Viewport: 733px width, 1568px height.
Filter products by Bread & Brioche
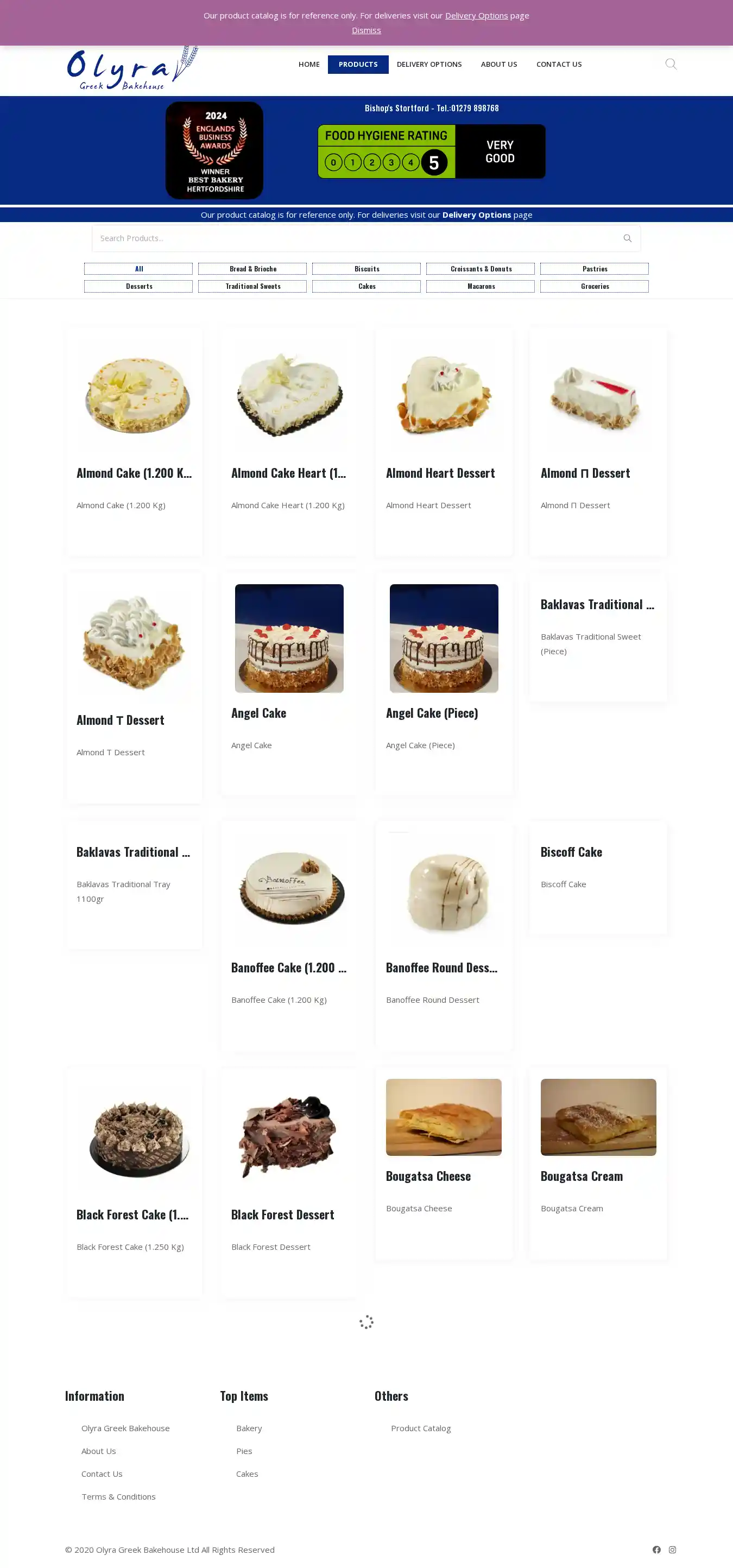252,269
